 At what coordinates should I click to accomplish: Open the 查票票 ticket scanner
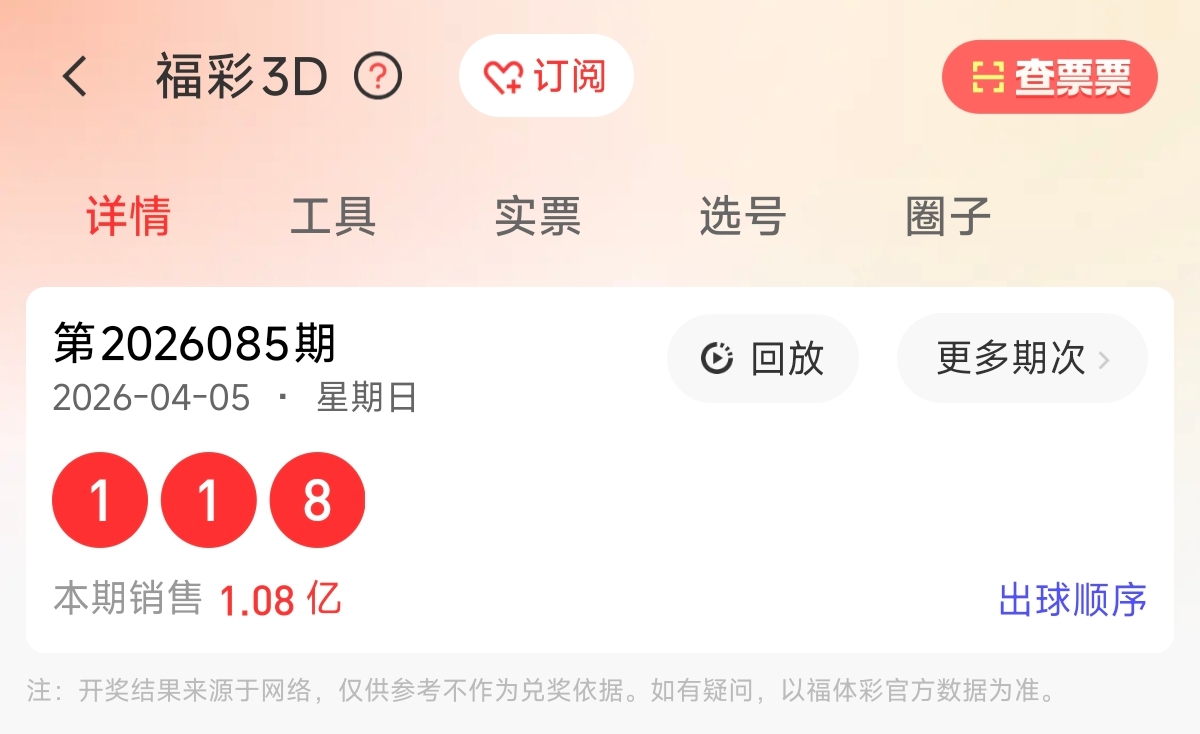1049,77
